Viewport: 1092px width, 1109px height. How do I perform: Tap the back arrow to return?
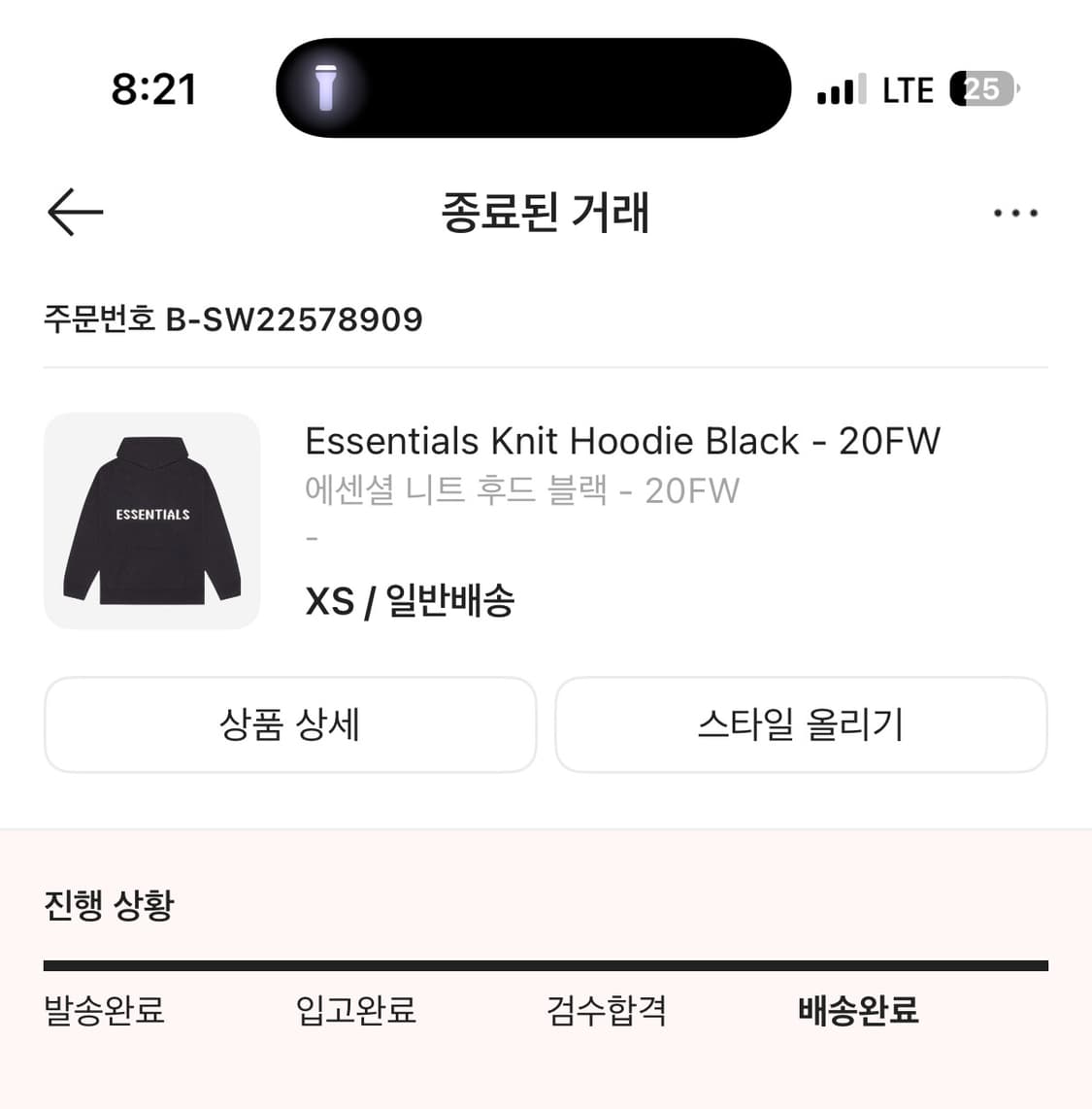tap(74, 212)
